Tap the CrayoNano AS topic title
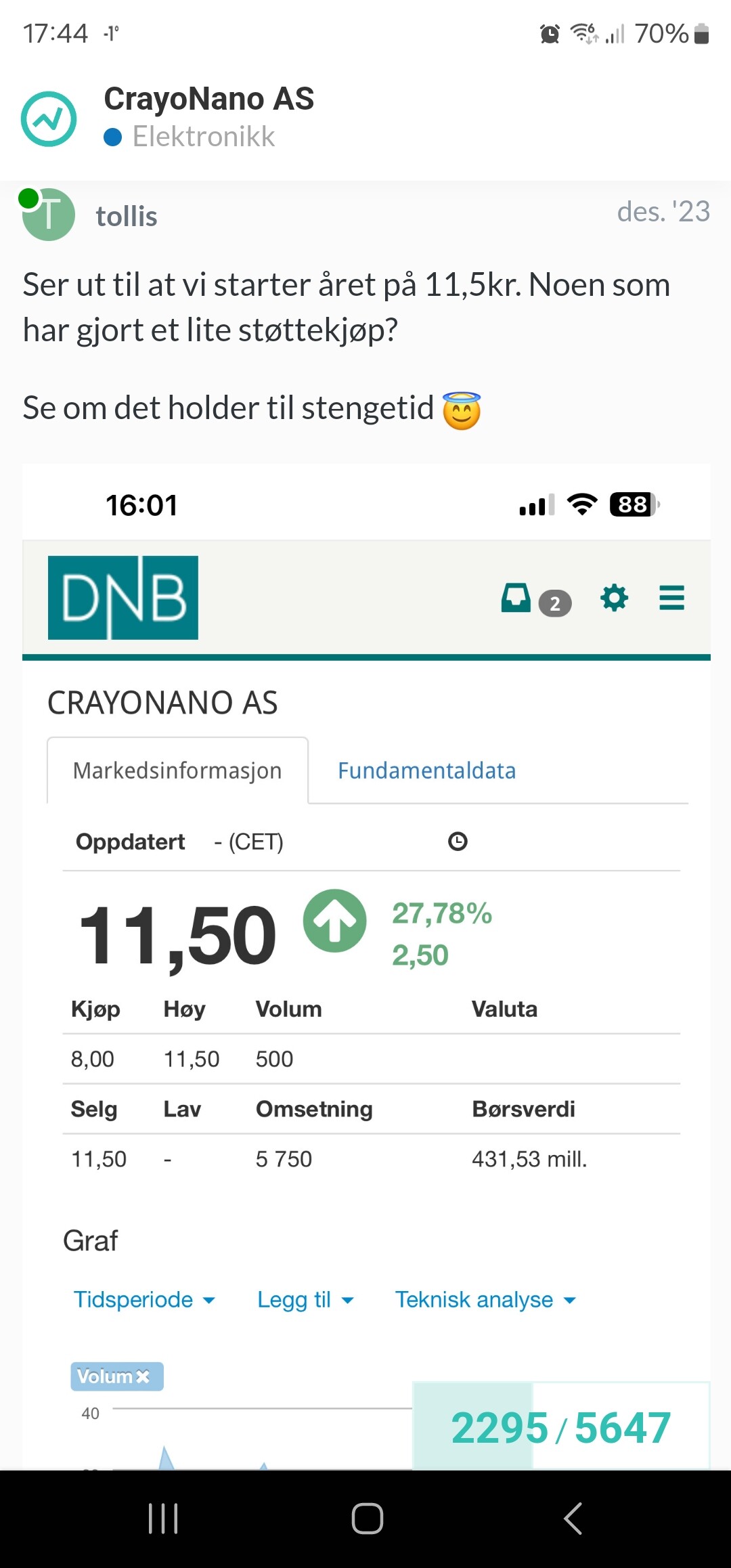This screenshot has width=731, height=1568. (x=208, y=99)
